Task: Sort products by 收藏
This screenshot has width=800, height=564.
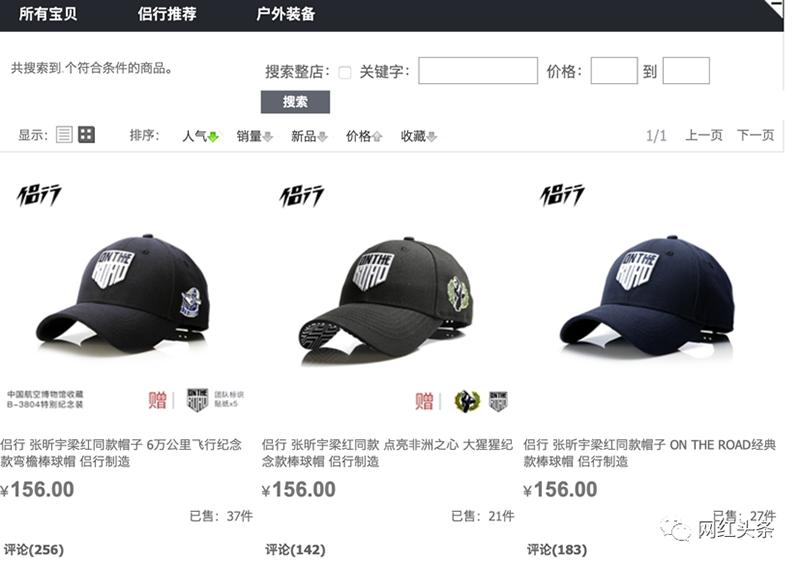Action: click(x=418, y=136)
